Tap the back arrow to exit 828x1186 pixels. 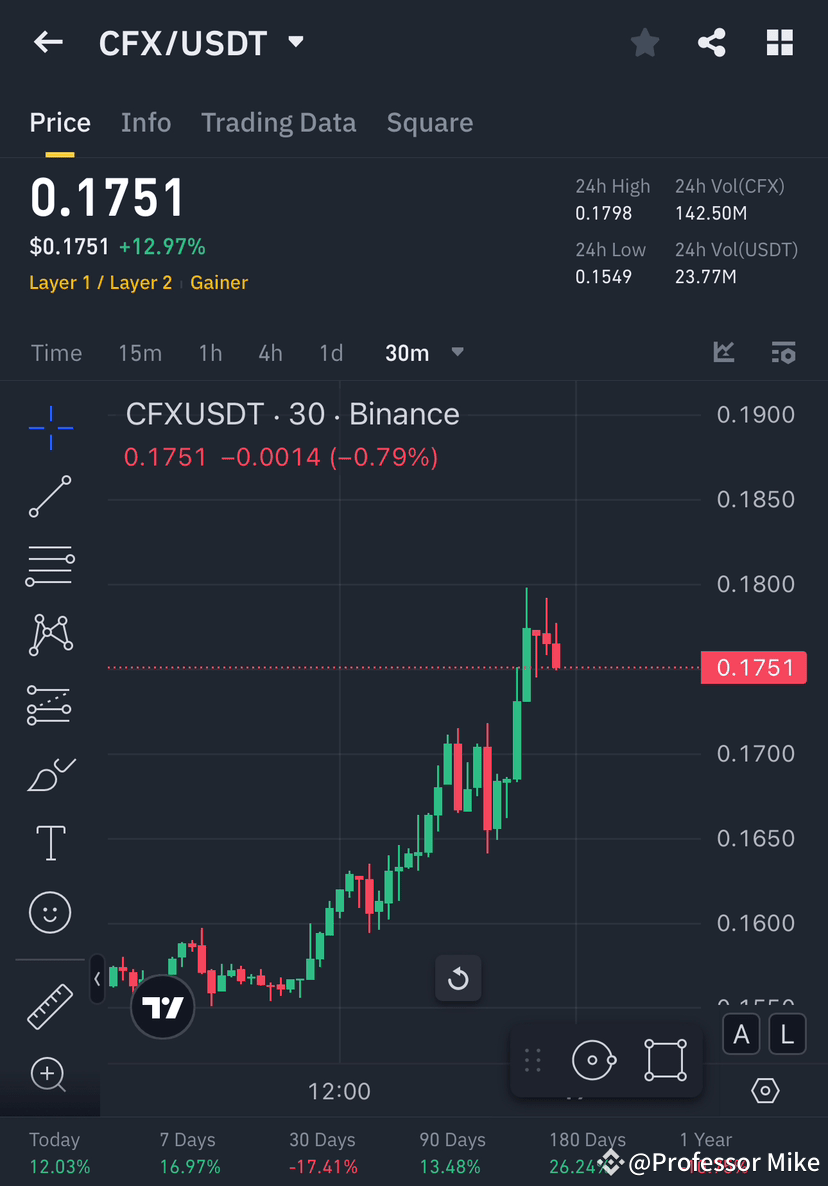[48, 42]
